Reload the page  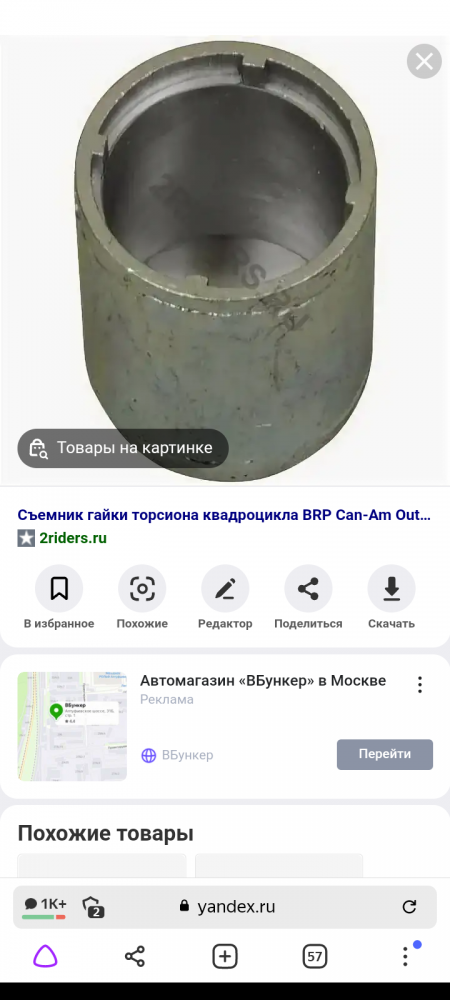click(x=409, y=906)
